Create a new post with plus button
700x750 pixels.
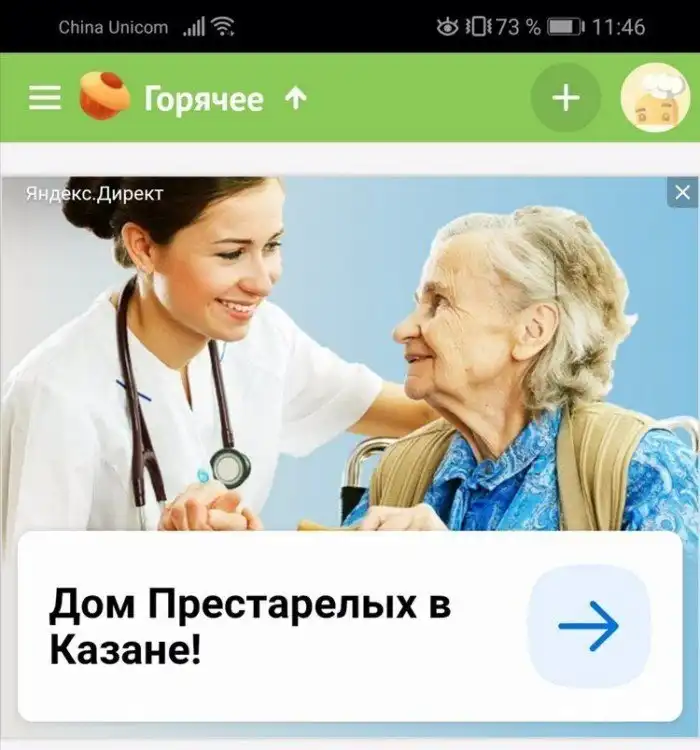(566, 98)
